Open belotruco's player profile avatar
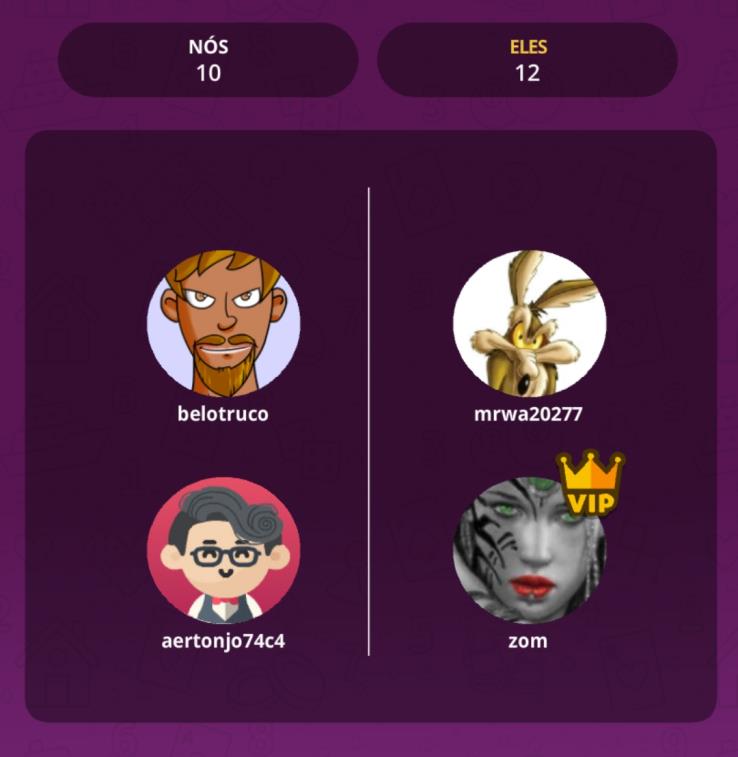The height and width of the screenshot is (757, 738). point(223,323)
